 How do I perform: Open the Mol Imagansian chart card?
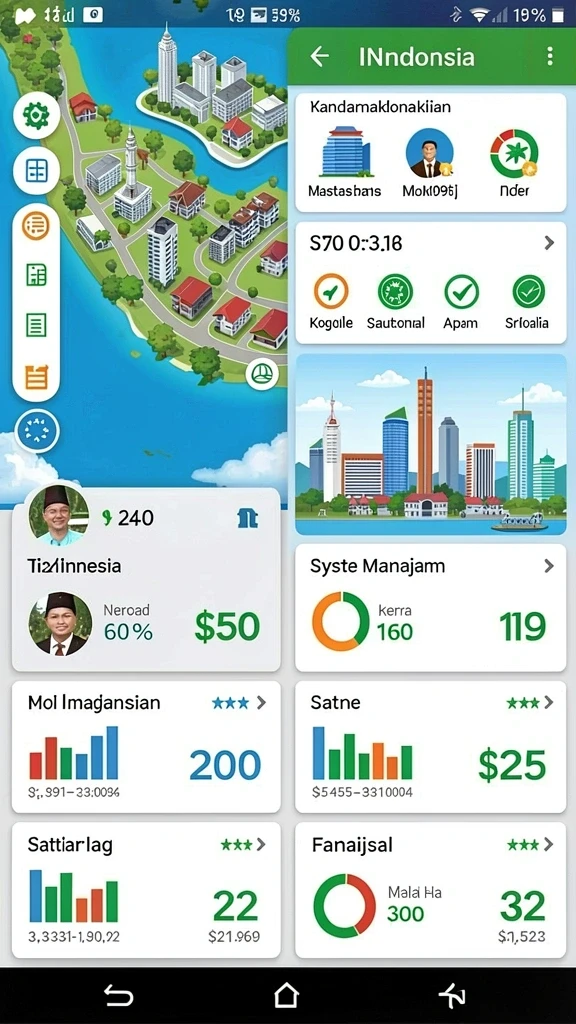coord(146,747)
